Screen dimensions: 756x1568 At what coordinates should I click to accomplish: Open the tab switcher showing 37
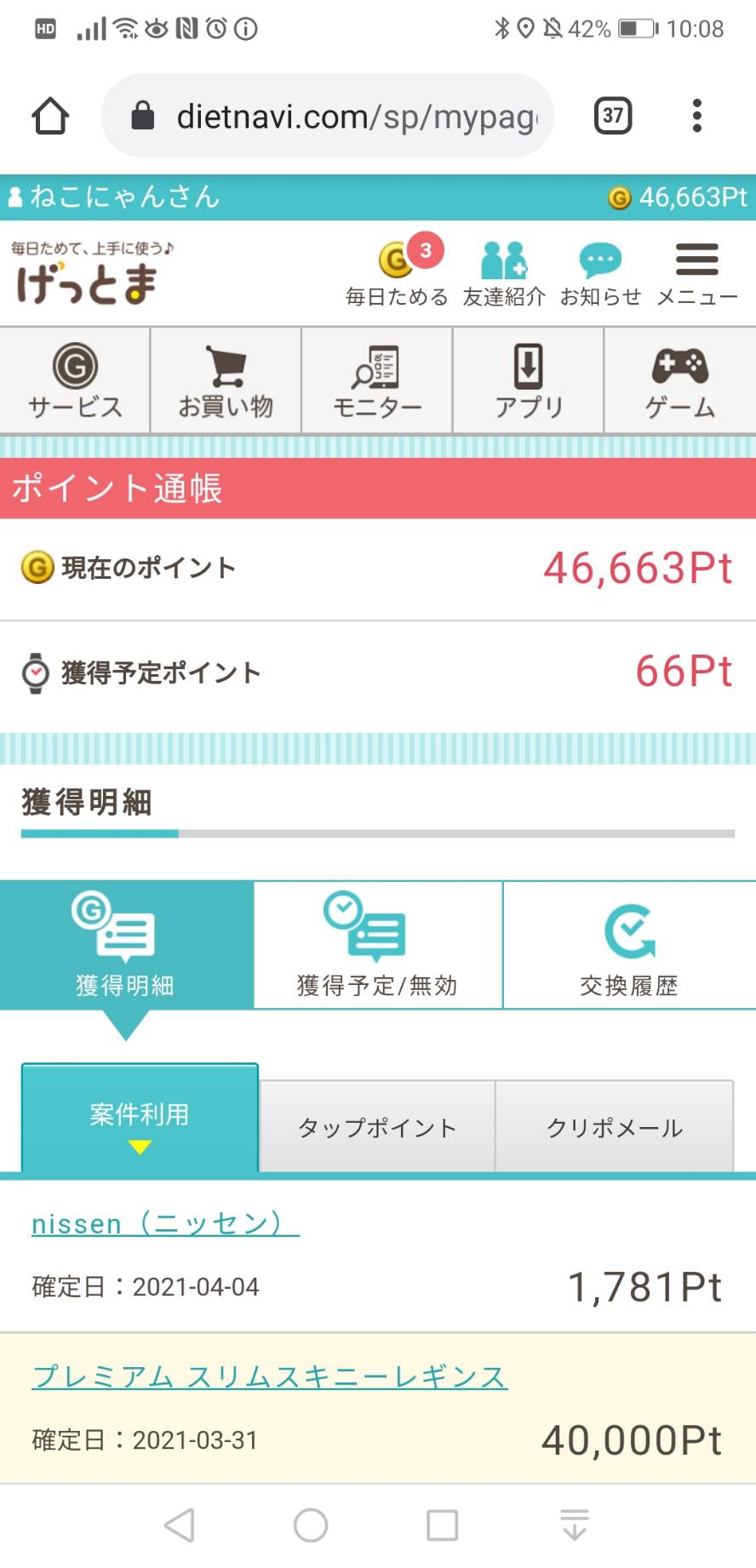(x=613, y=116)
